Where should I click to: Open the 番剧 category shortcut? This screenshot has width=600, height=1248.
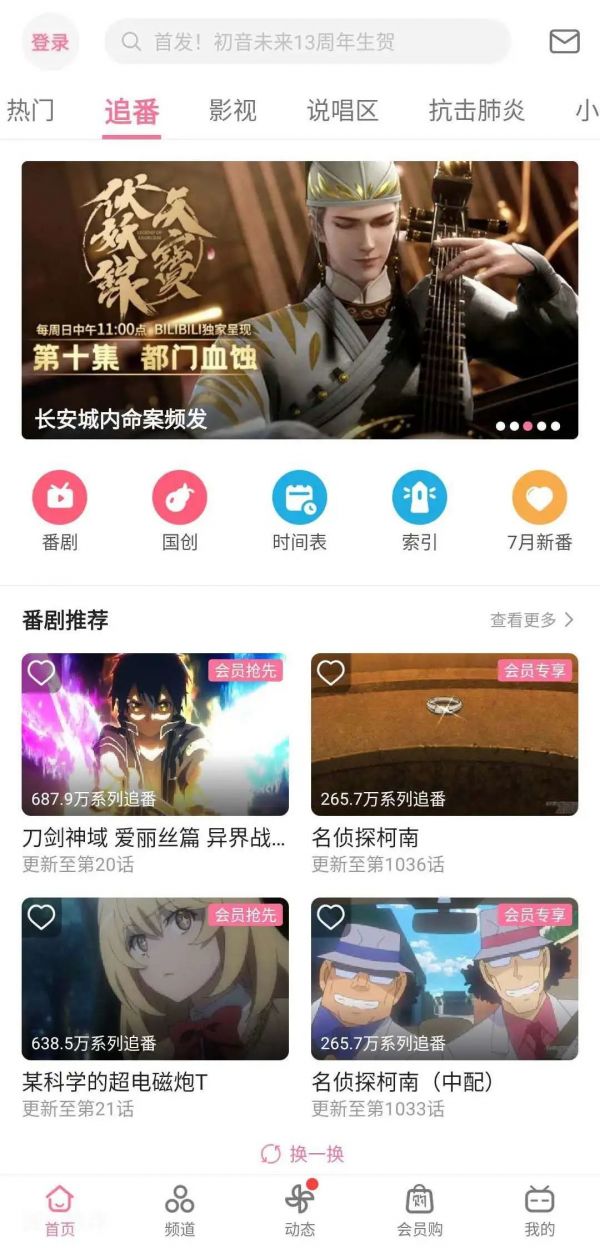click(60, 511)
